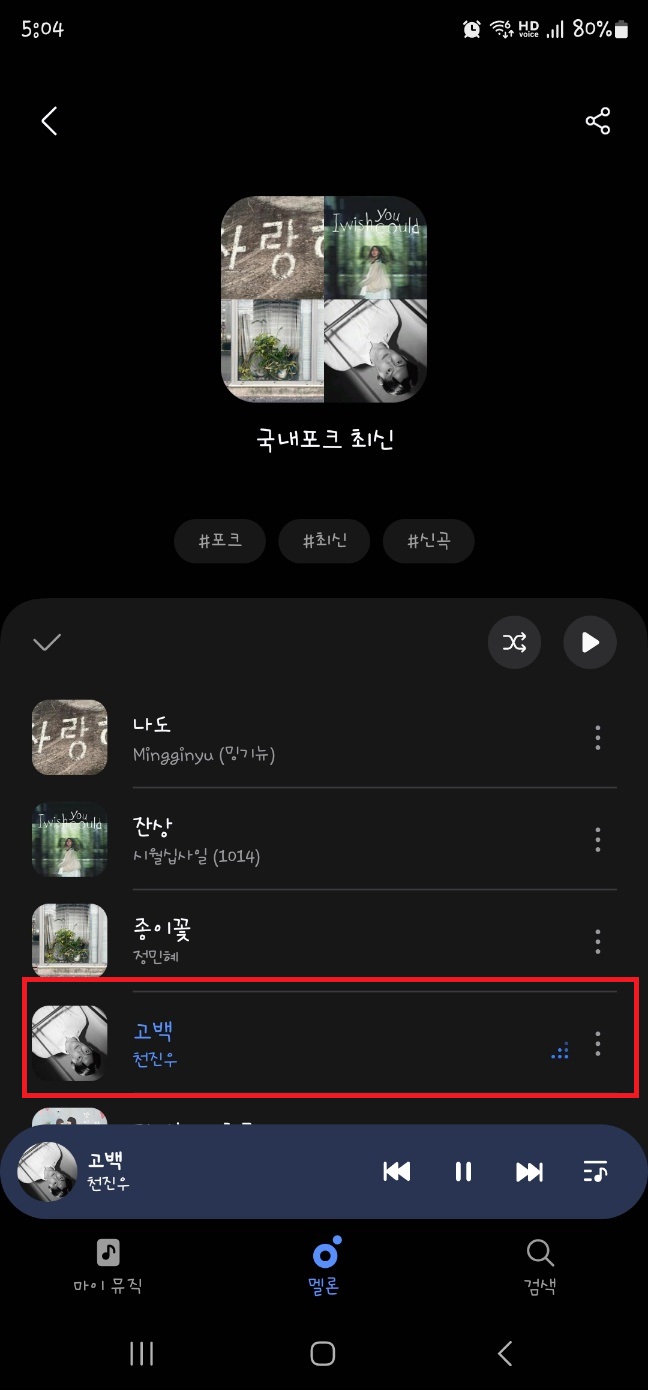Switch to the 마이 뮤직 tab
The width and height of the screenshot is (648, 1390).
pos(108,1266)
